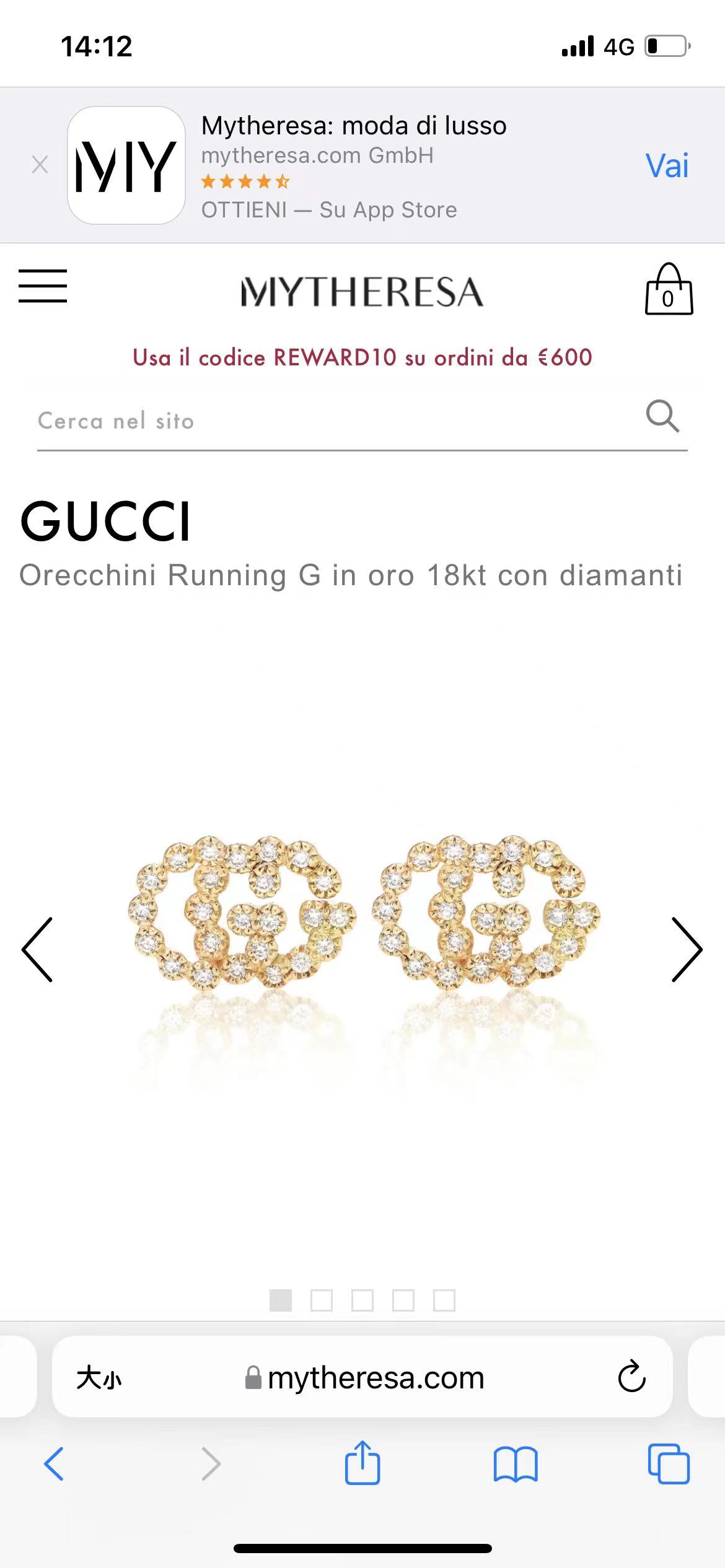The image size is (725, 1568).
Task: Open the shopping bag
Action: tap(669, 289)
